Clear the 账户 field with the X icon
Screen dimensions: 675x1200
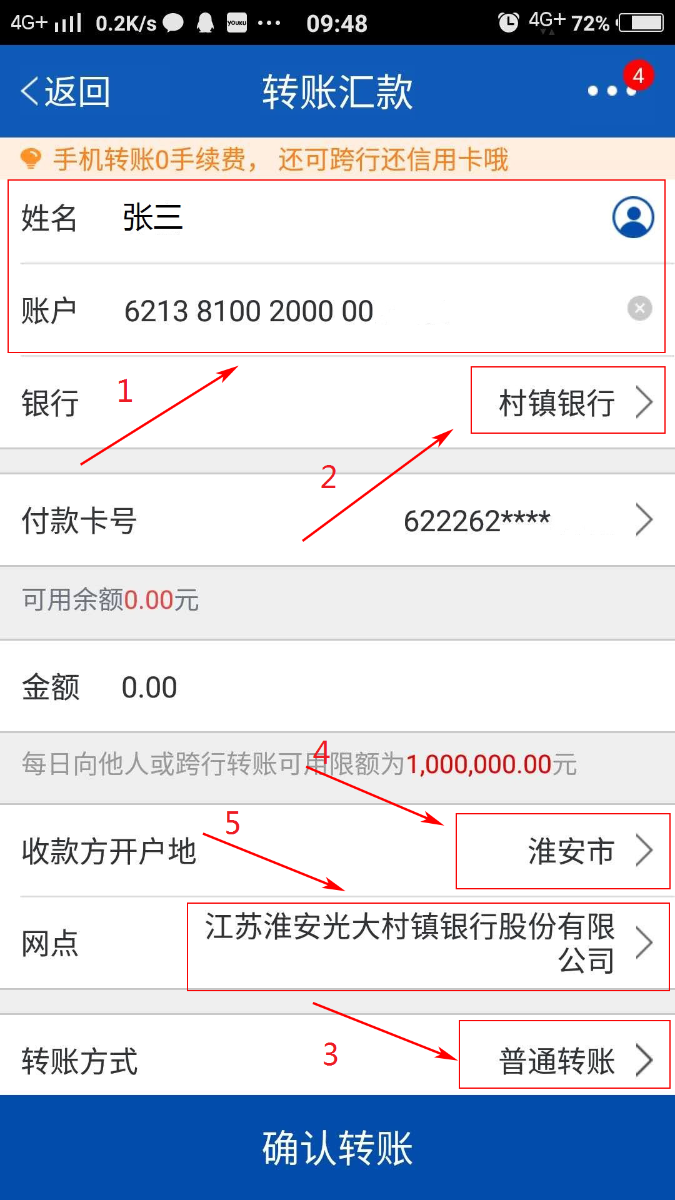tap(640, 308)
